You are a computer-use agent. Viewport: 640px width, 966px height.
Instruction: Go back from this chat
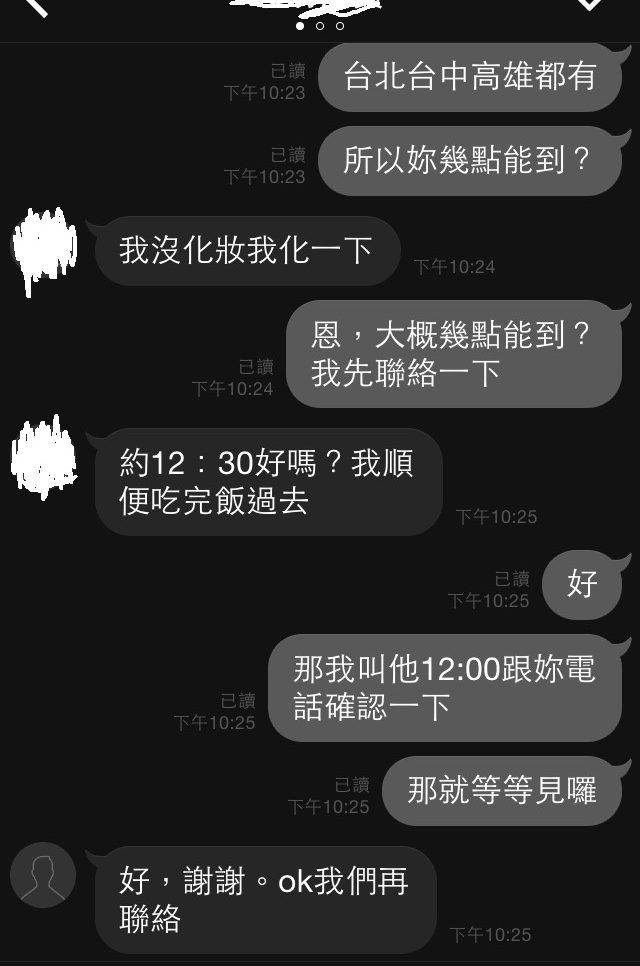coord(35,7)
